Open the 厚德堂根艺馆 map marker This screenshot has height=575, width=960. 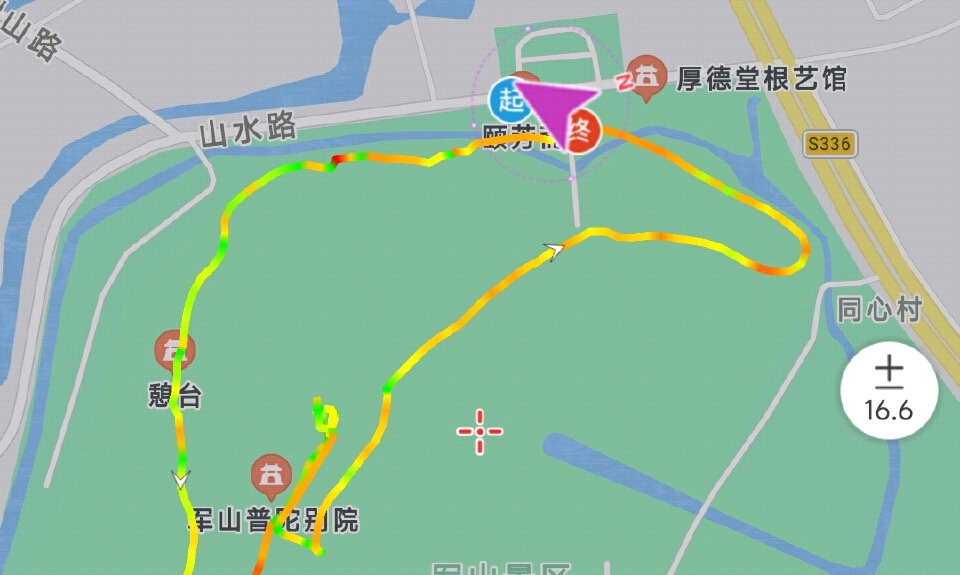coord(649,76)
